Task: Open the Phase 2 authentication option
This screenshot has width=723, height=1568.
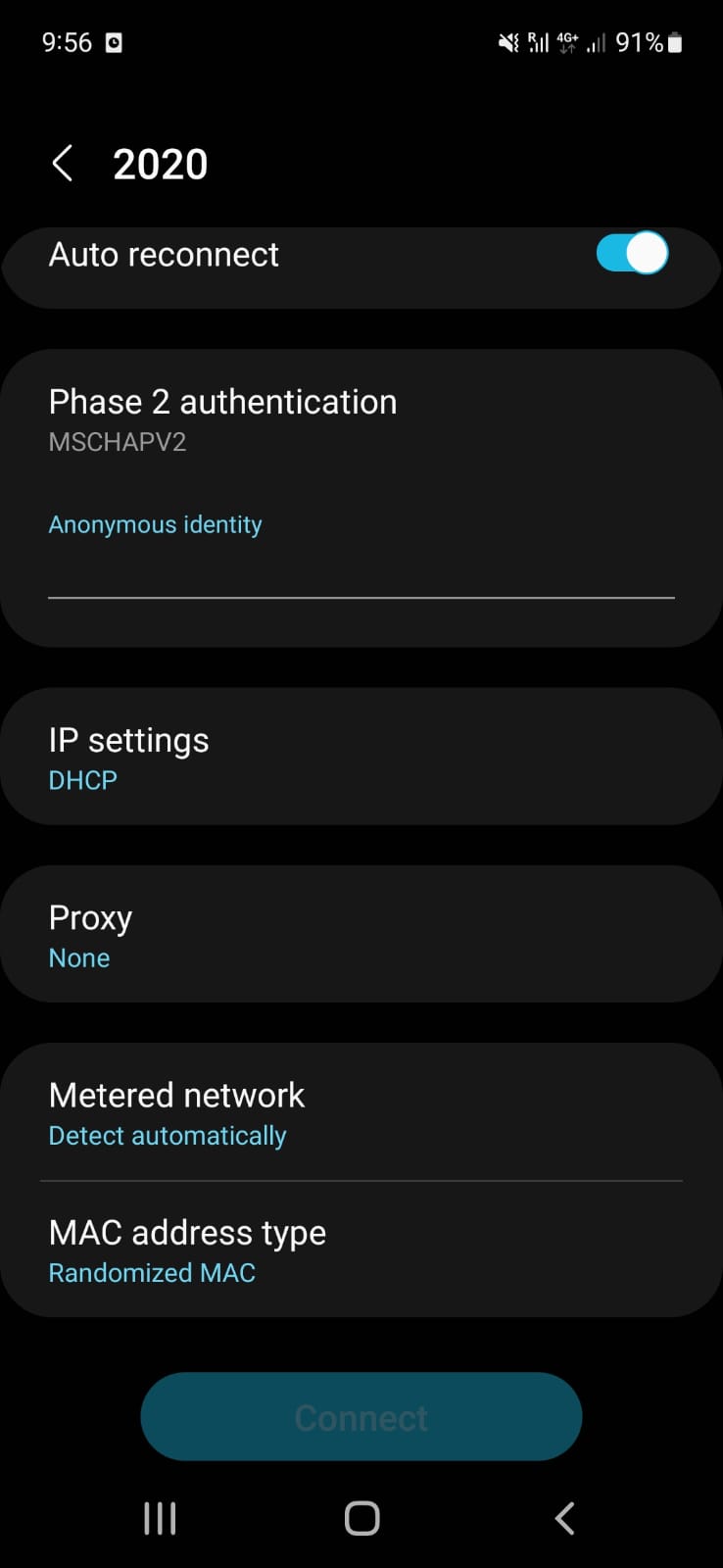Action: tap(361, 420)
